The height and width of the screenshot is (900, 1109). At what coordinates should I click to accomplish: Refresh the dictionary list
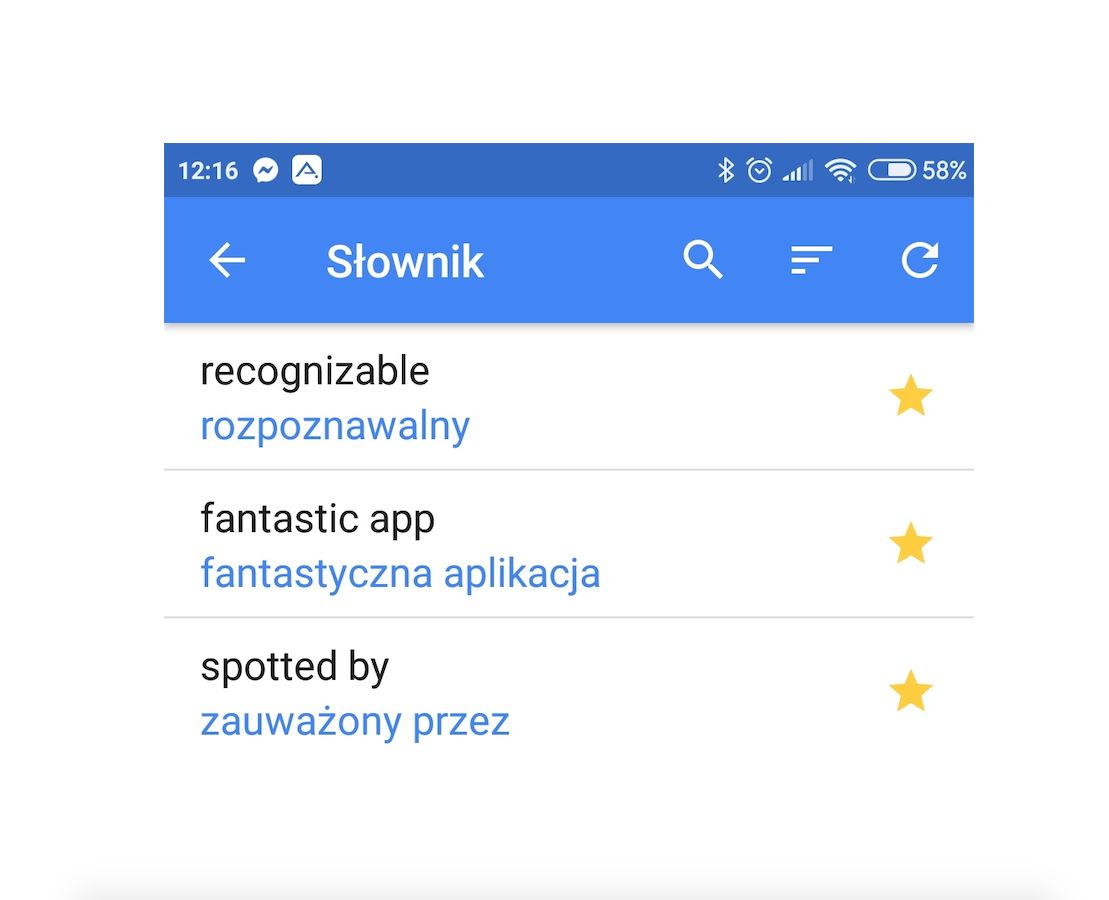(919, 260)
